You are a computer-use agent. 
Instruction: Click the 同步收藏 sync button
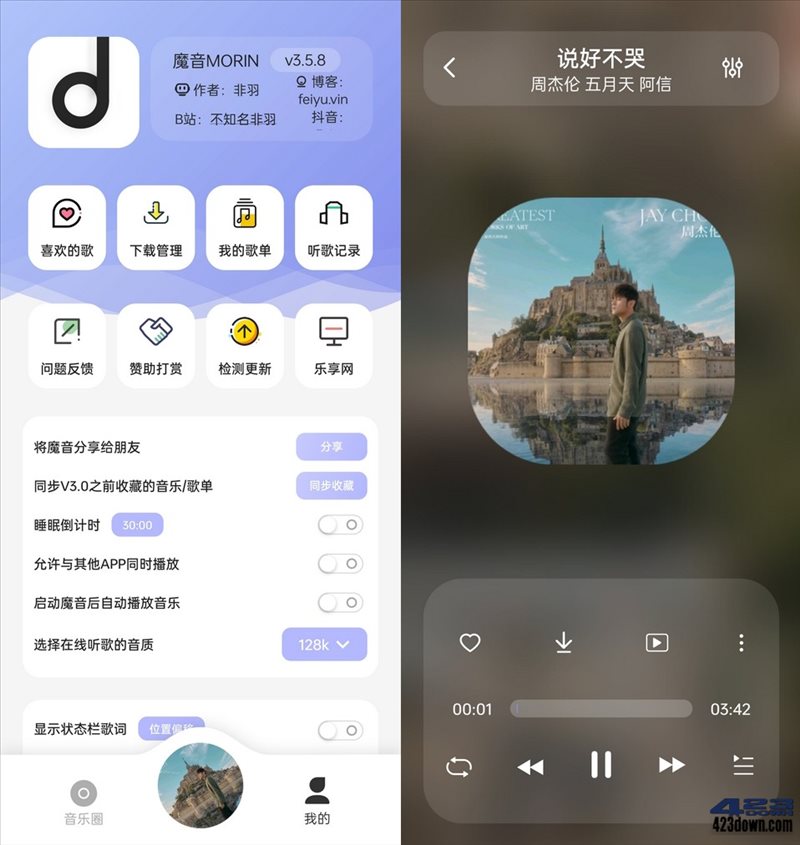330,485
